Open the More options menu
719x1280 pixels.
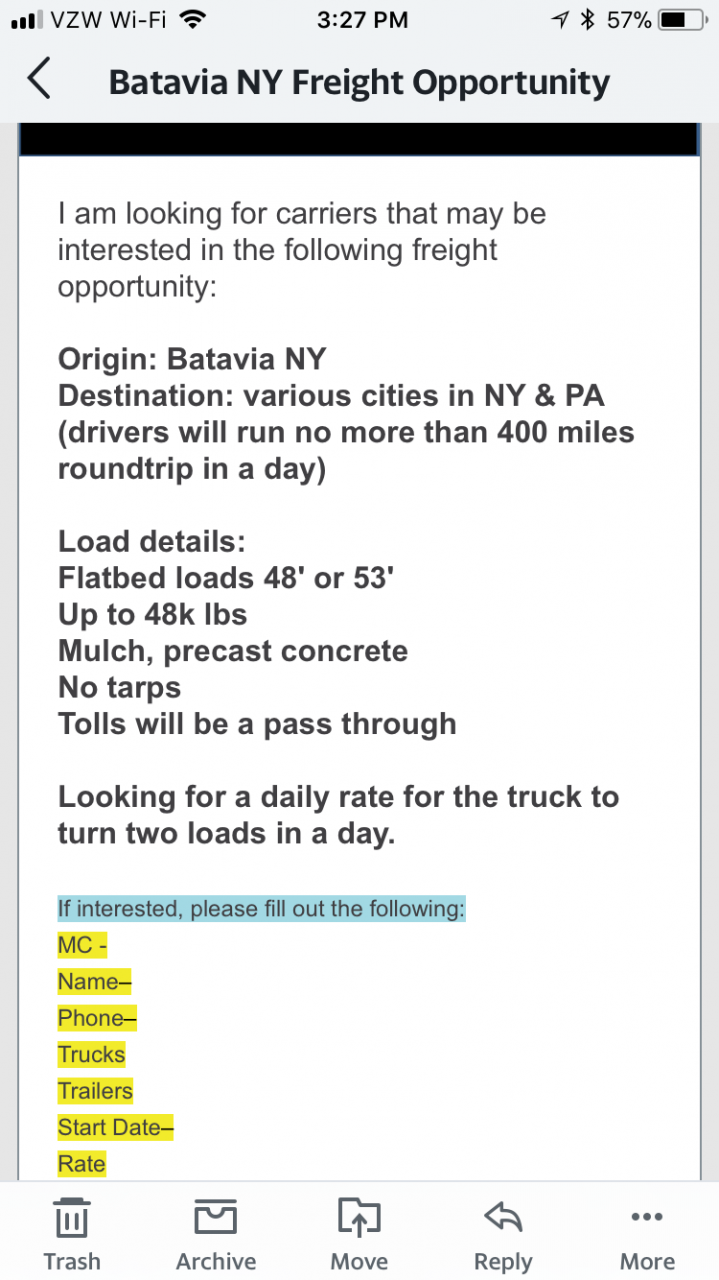647,1234
